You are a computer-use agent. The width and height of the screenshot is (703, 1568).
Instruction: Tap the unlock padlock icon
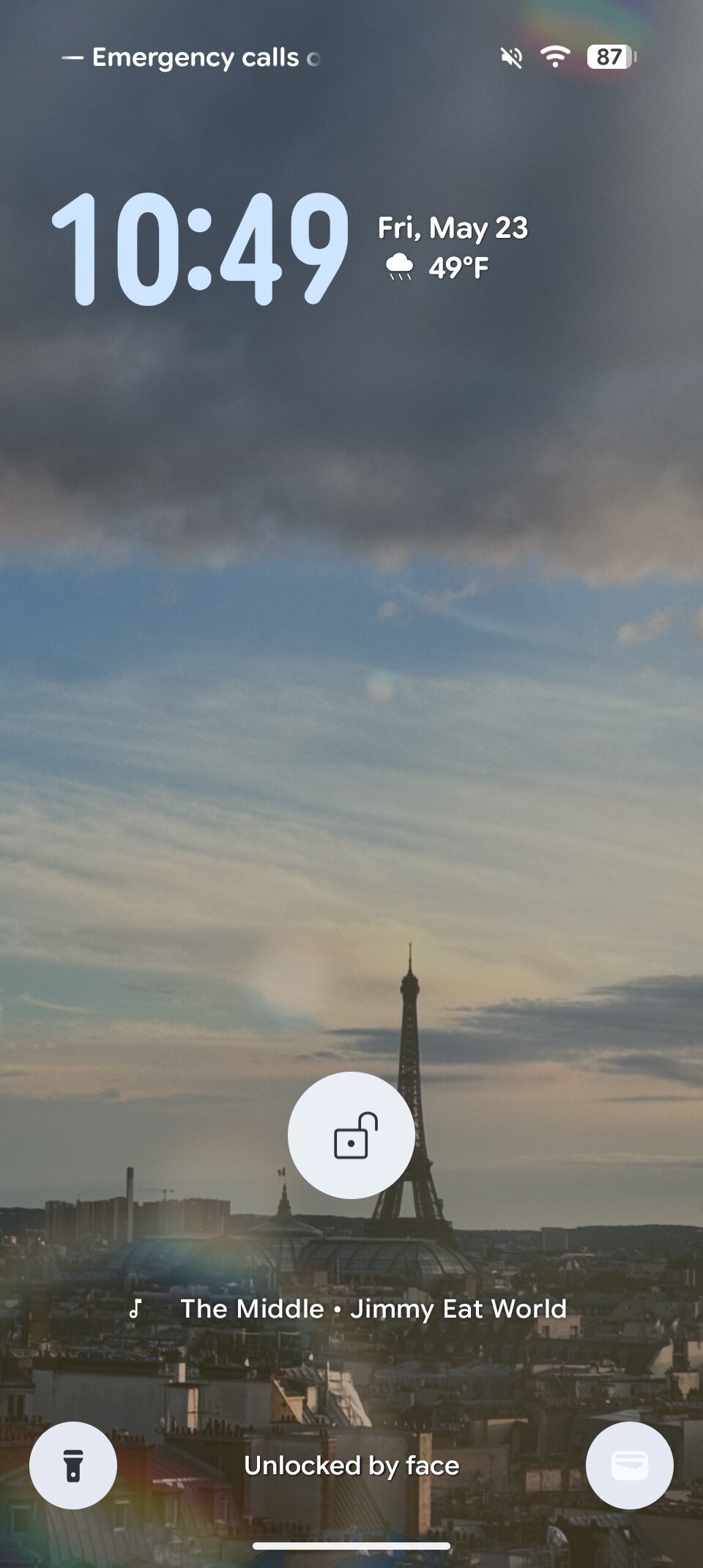click(x=351, y=1135)
